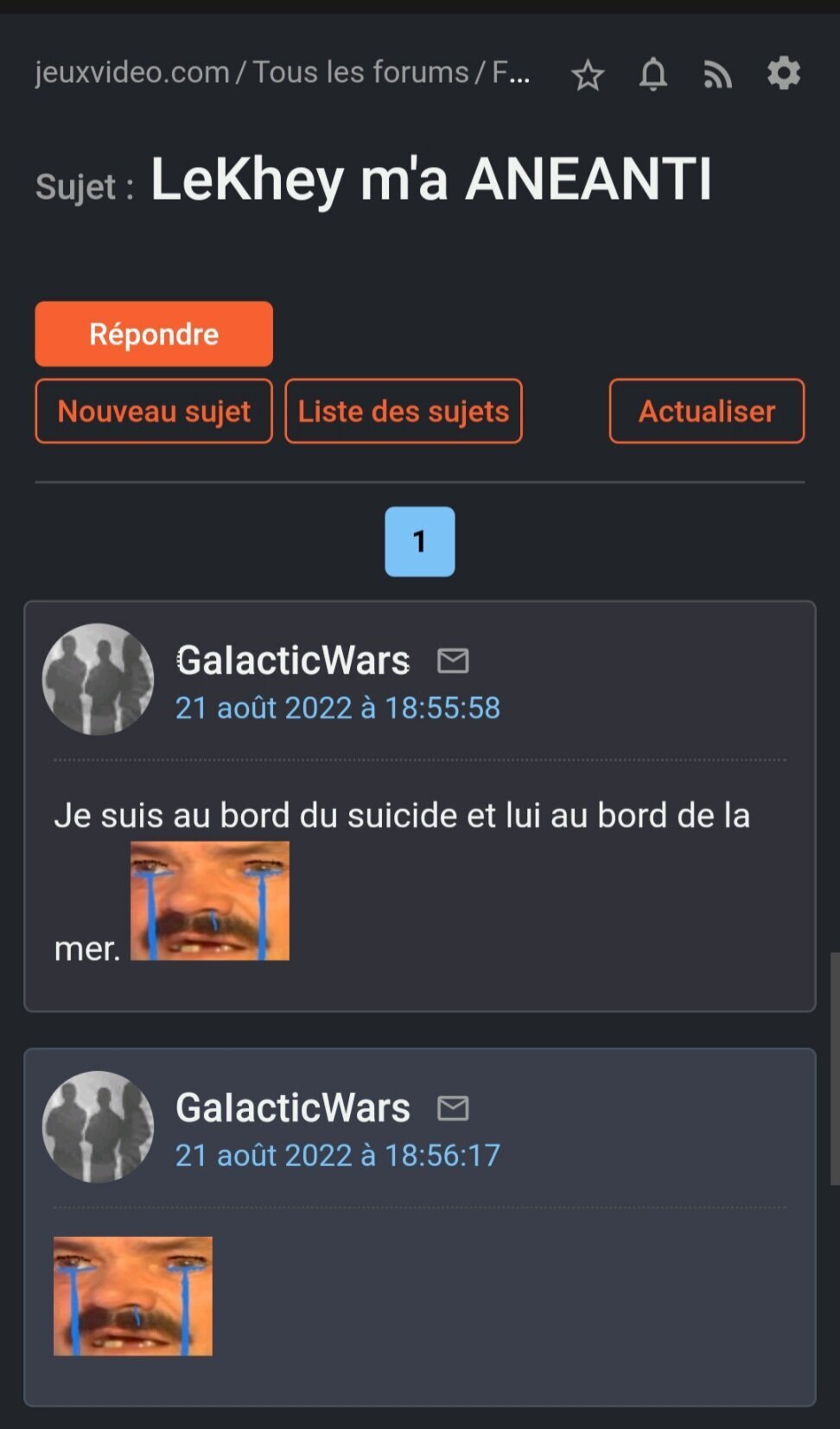Open the settings gear icon

tap(784, 73)
